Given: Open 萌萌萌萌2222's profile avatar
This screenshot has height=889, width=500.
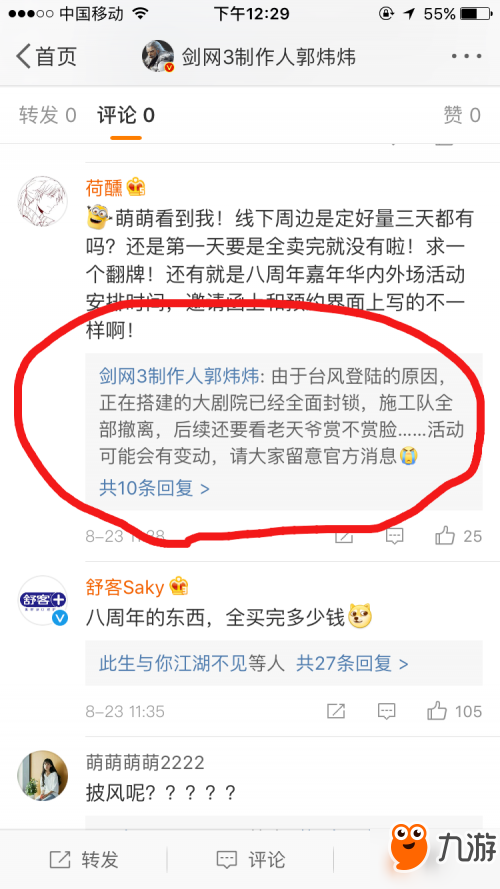Looking at the screenshot, I should tap(43, 777).
